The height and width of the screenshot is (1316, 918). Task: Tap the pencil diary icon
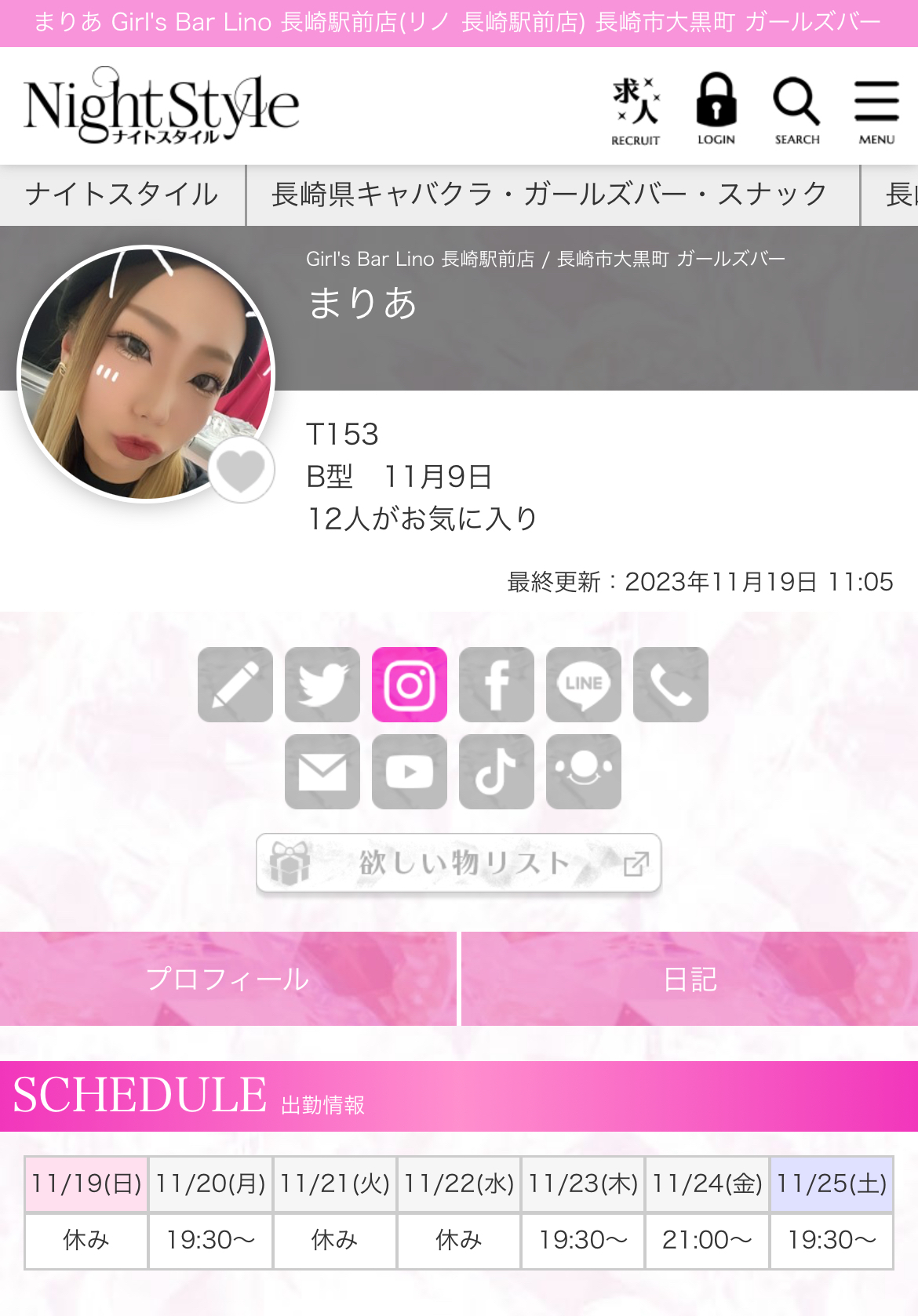point(235,685)
